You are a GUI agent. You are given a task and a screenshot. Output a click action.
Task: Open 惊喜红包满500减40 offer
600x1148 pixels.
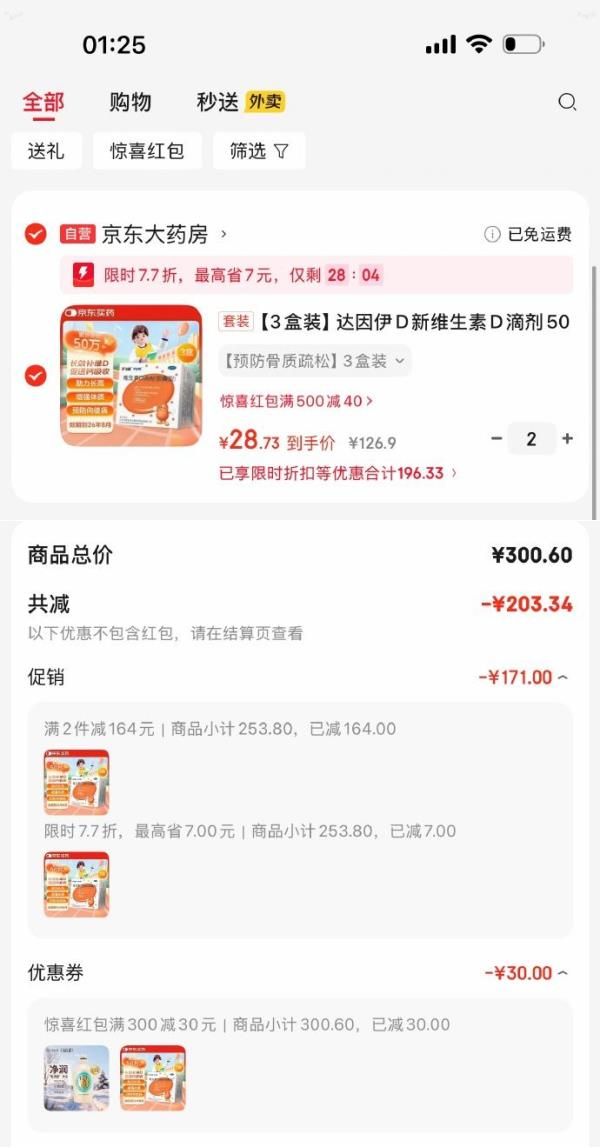pos(296,401)
